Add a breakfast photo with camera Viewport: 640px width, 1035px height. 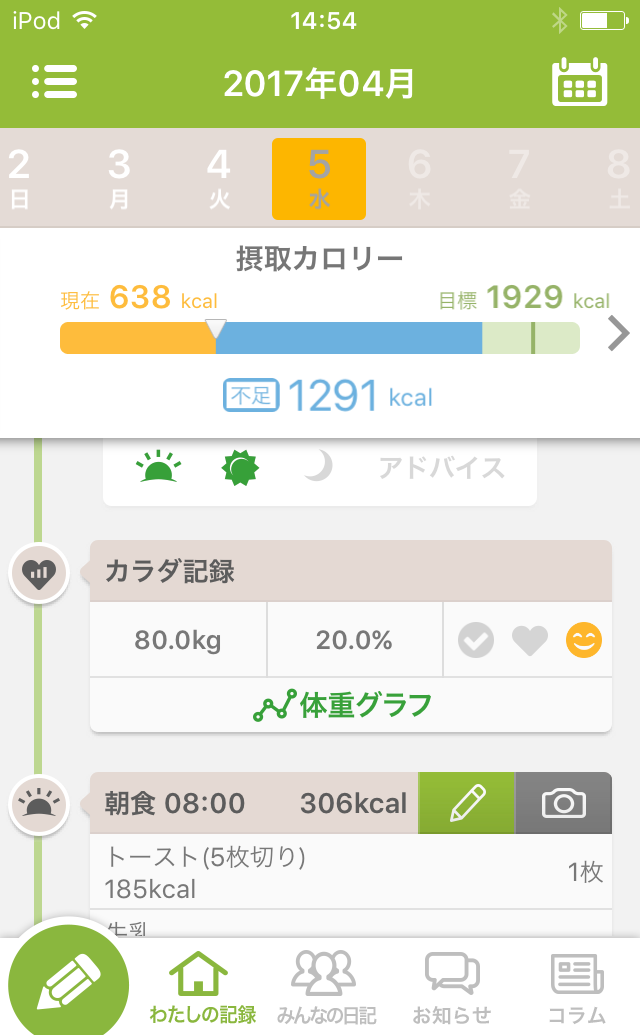click(563, 803)
